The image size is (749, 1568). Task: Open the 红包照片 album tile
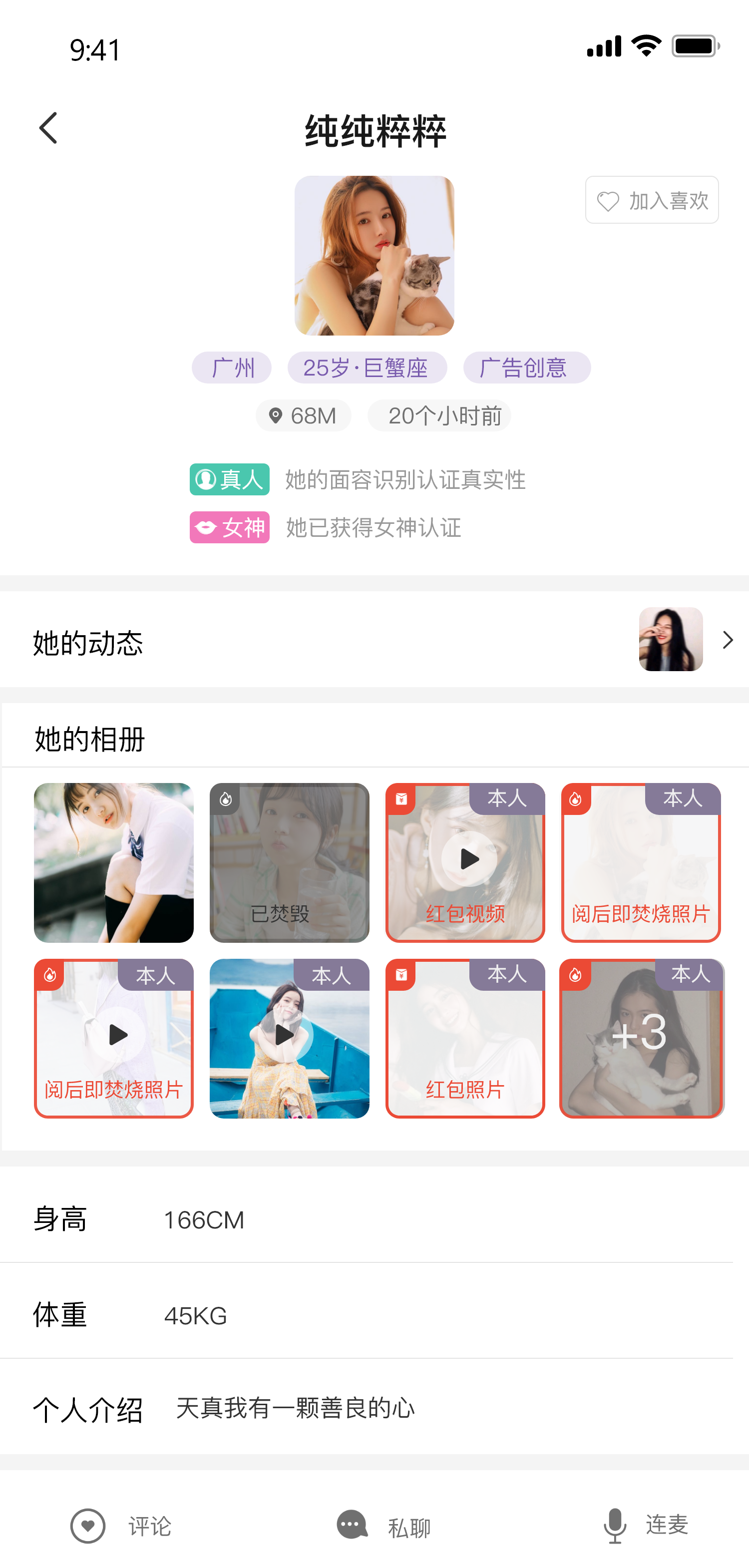[x=465, y=1039]
